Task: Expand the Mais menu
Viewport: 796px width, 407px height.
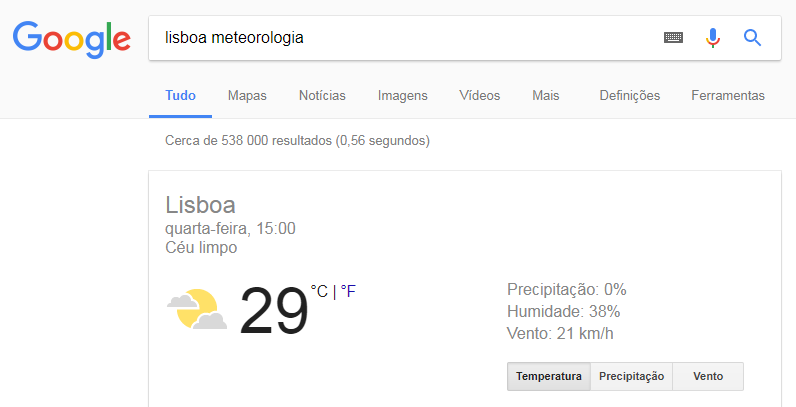Action: (545, 96)
